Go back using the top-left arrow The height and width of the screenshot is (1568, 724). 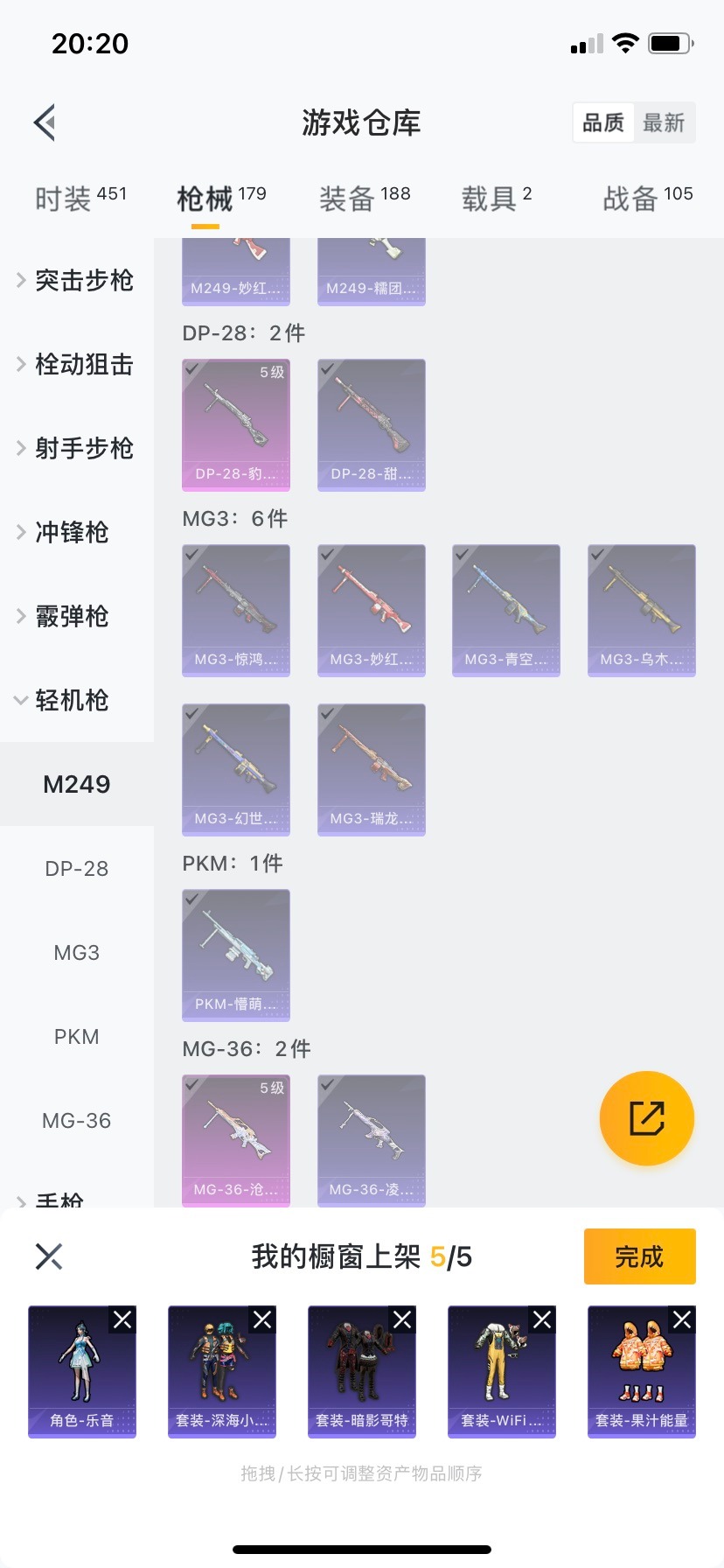(x=45, y=122)
